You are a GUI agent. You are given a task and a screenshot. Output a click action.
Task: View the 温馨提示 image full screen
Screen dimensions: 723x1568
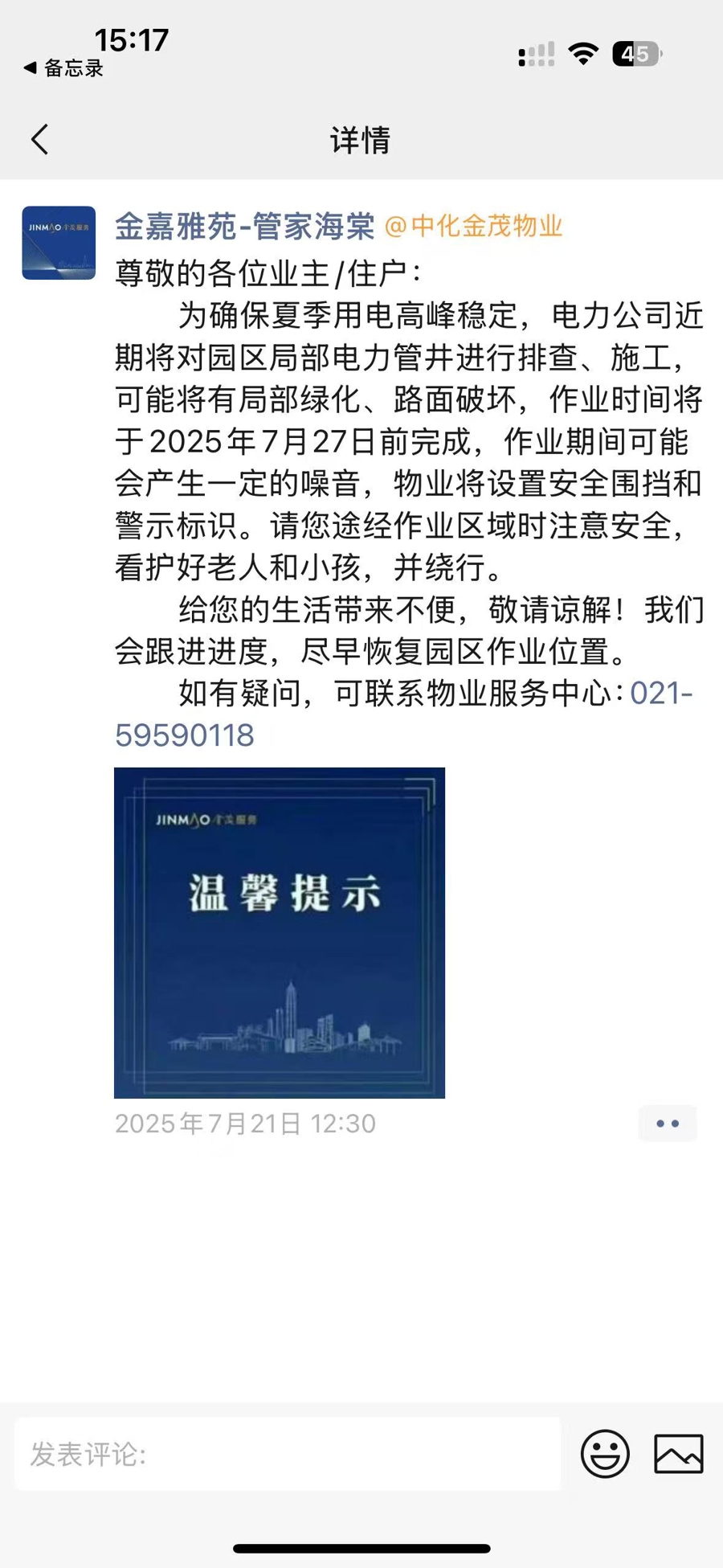(x=280, y=932)
